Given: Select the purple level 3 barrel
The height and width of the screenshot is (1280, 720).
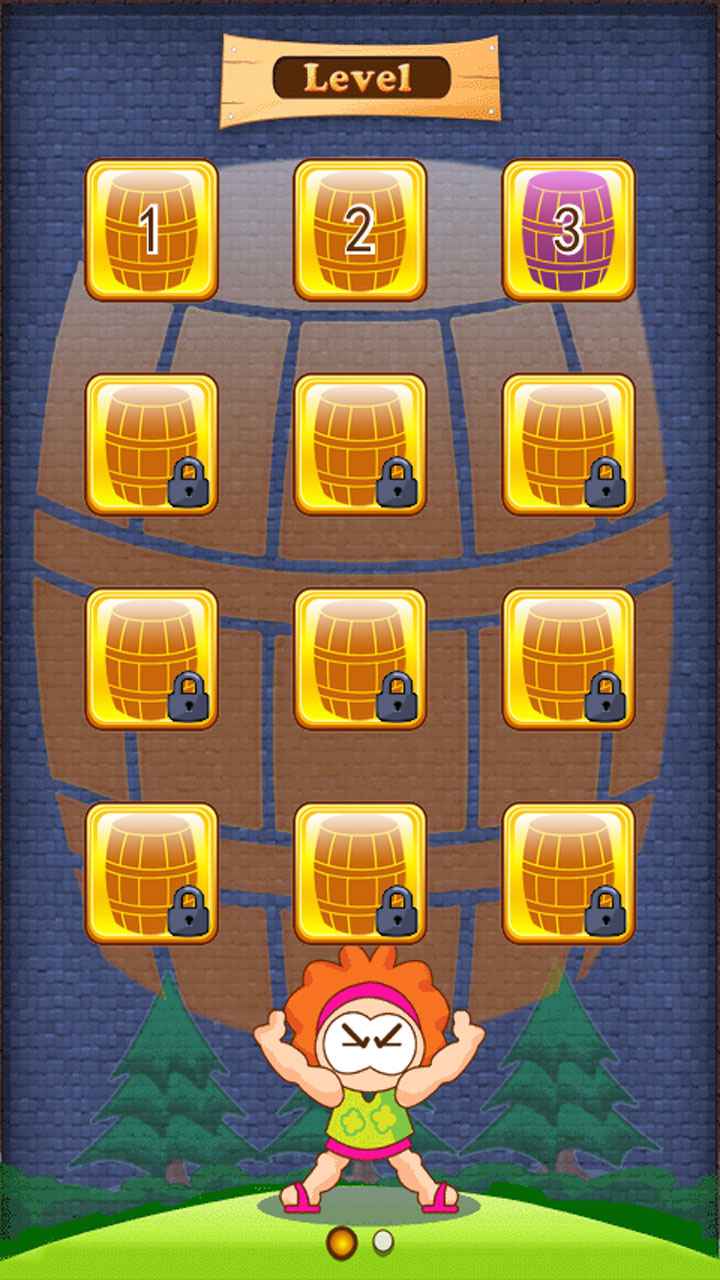Looking at the screenshot, I should [568, 230].
